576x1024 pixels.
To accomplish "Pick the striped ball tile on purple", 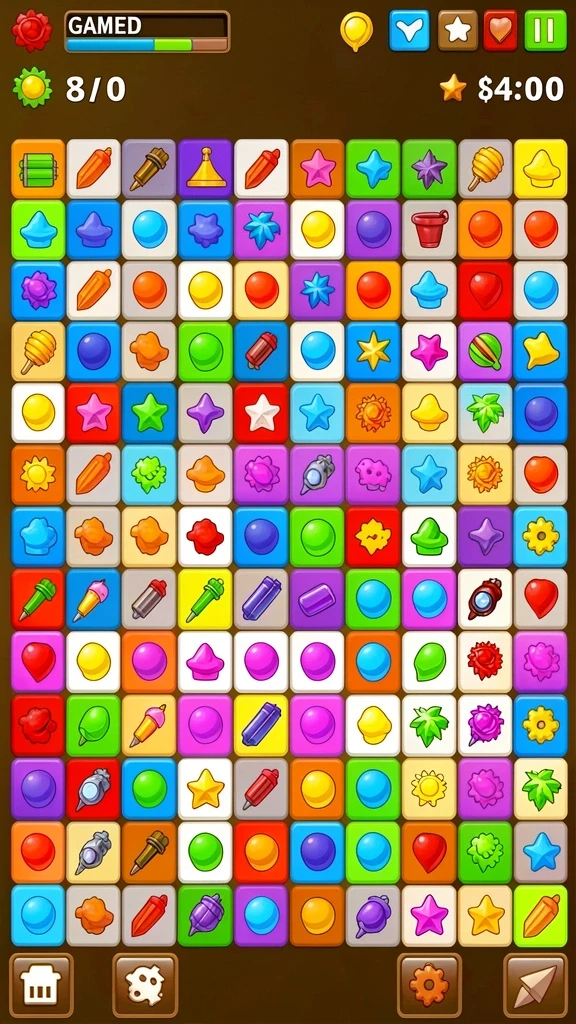I will 485,351.
